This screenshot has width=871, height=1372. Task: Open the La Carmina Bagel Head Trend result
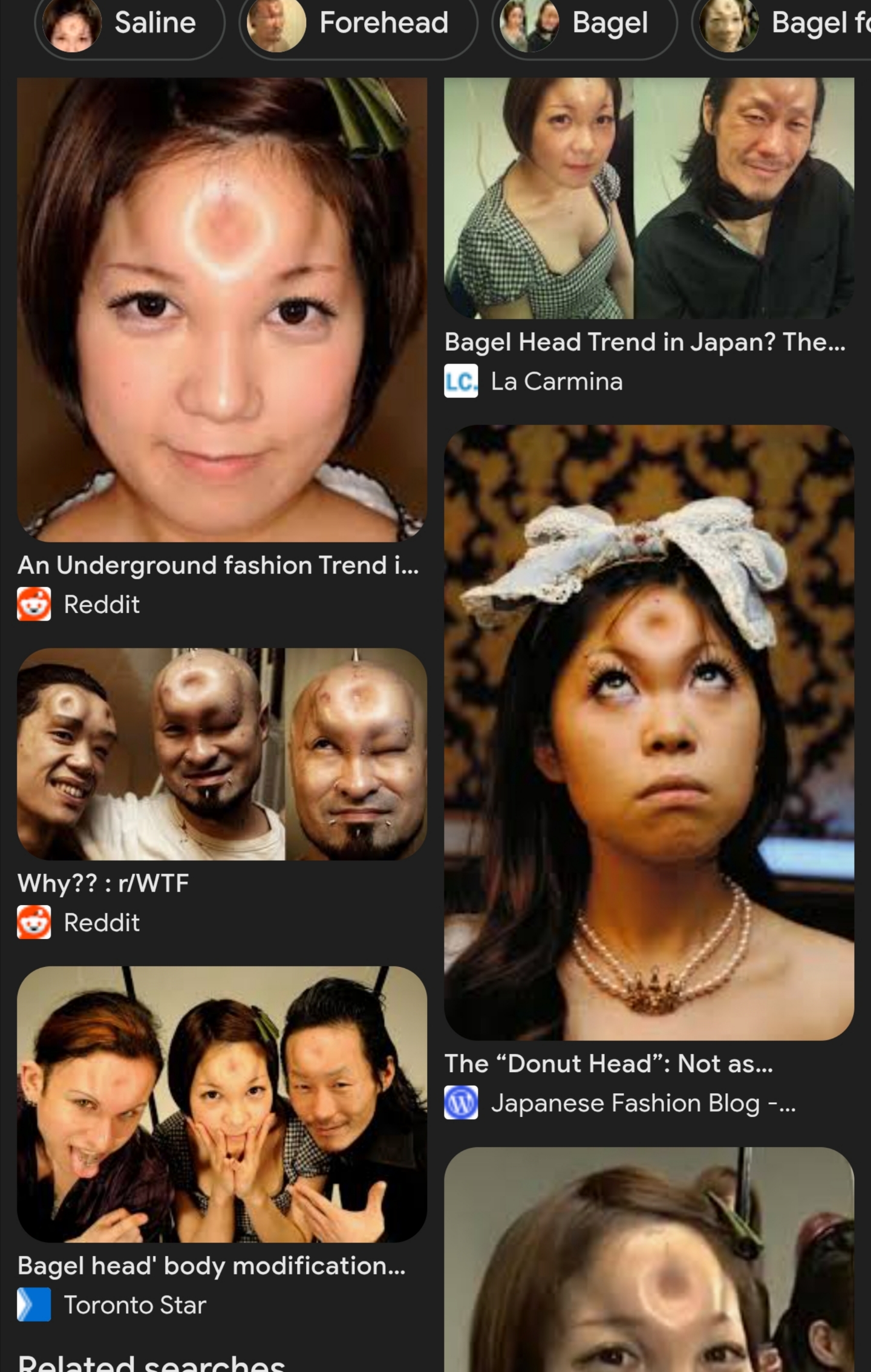point(649,198)
